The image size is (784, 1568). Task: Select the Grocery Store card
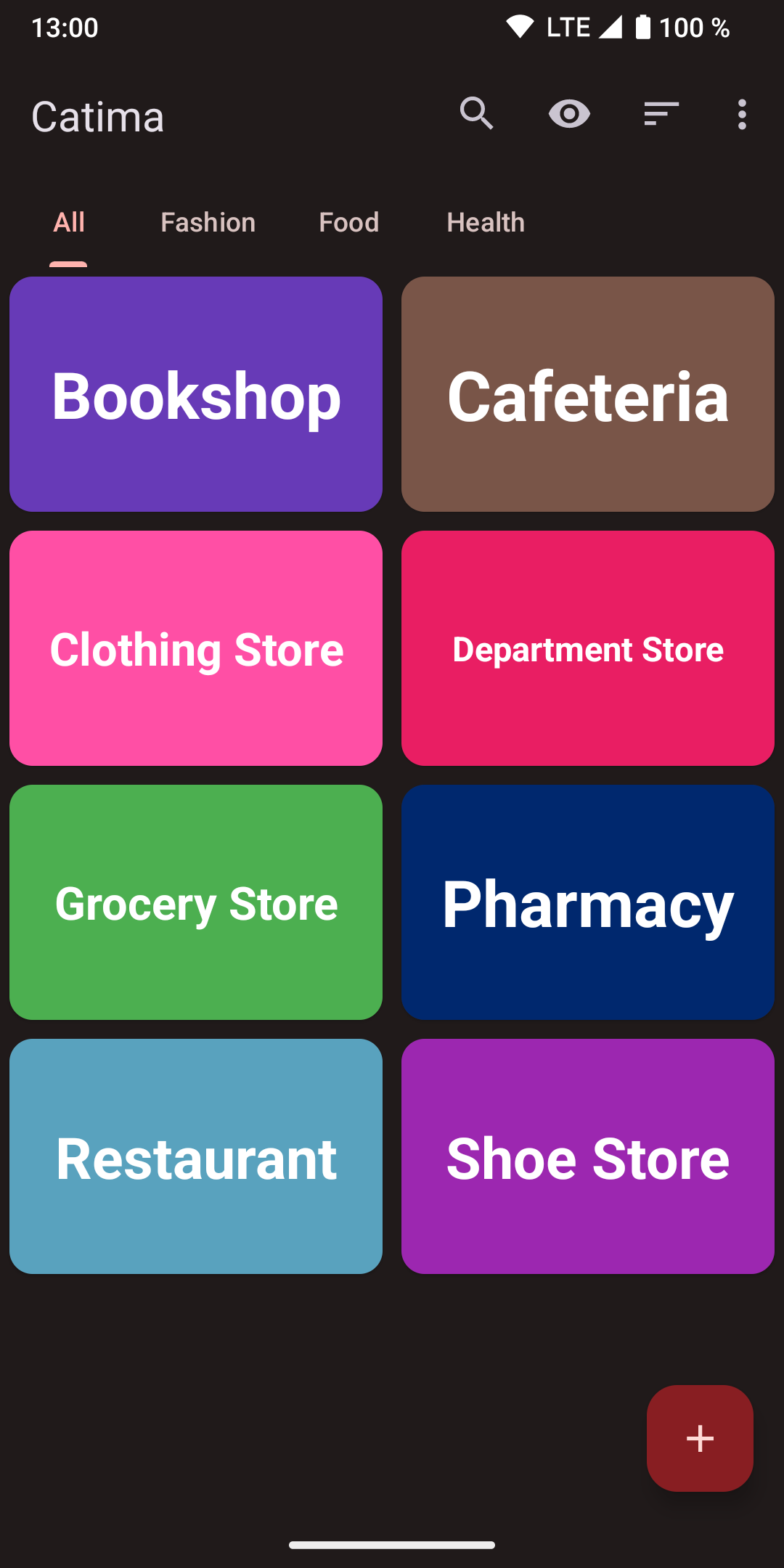196,902
